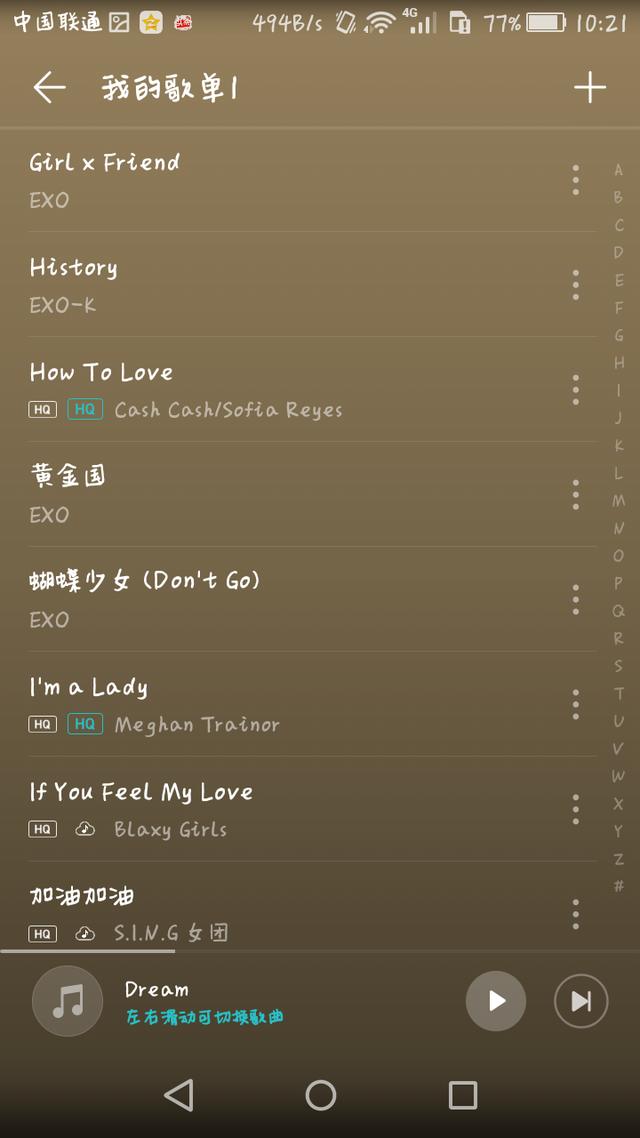Skip to the next track
640x1138 pixels.
580,1001
